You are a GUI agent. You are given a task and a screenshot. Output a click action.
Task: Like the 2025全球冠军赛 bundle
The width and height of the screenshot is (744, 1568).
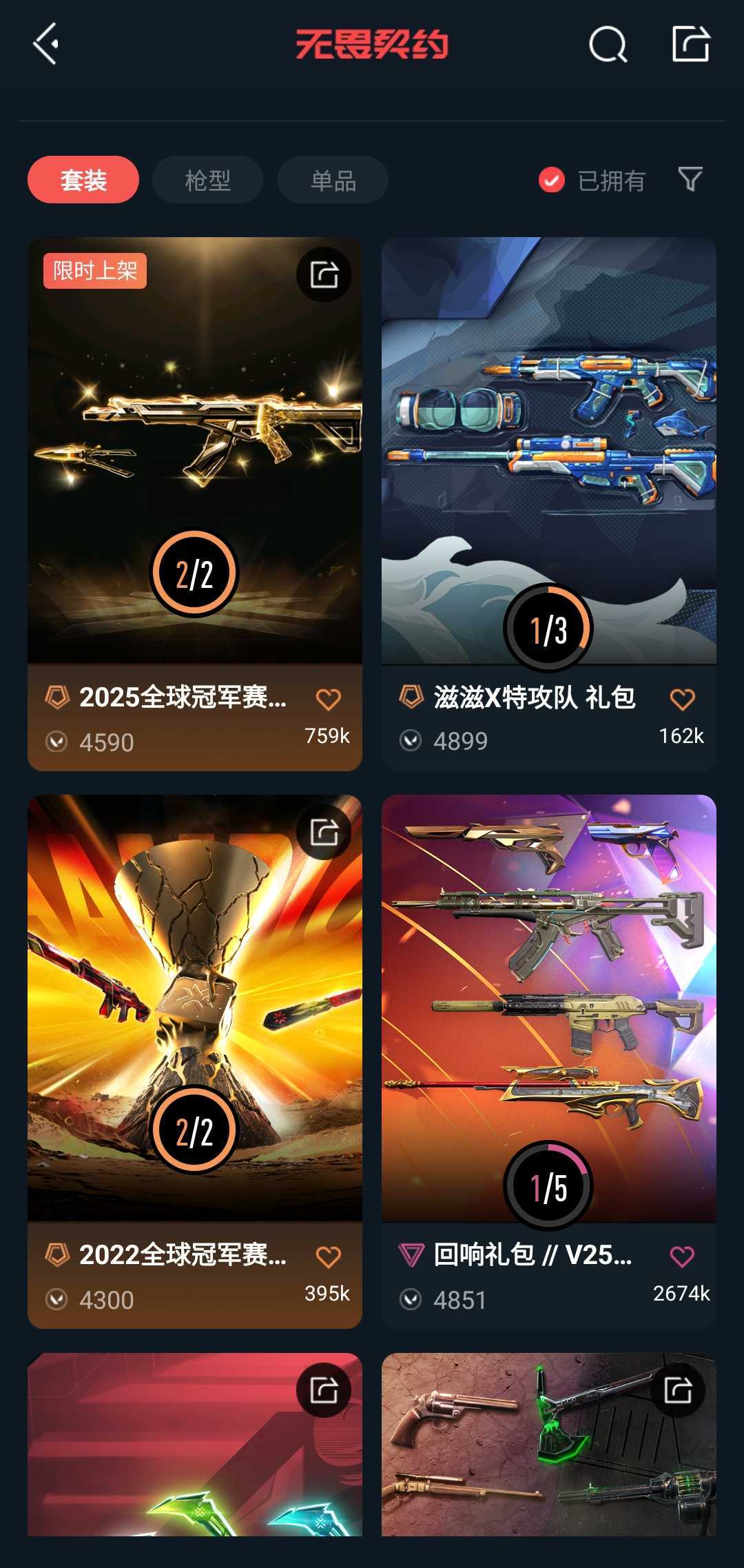point(329,699)
